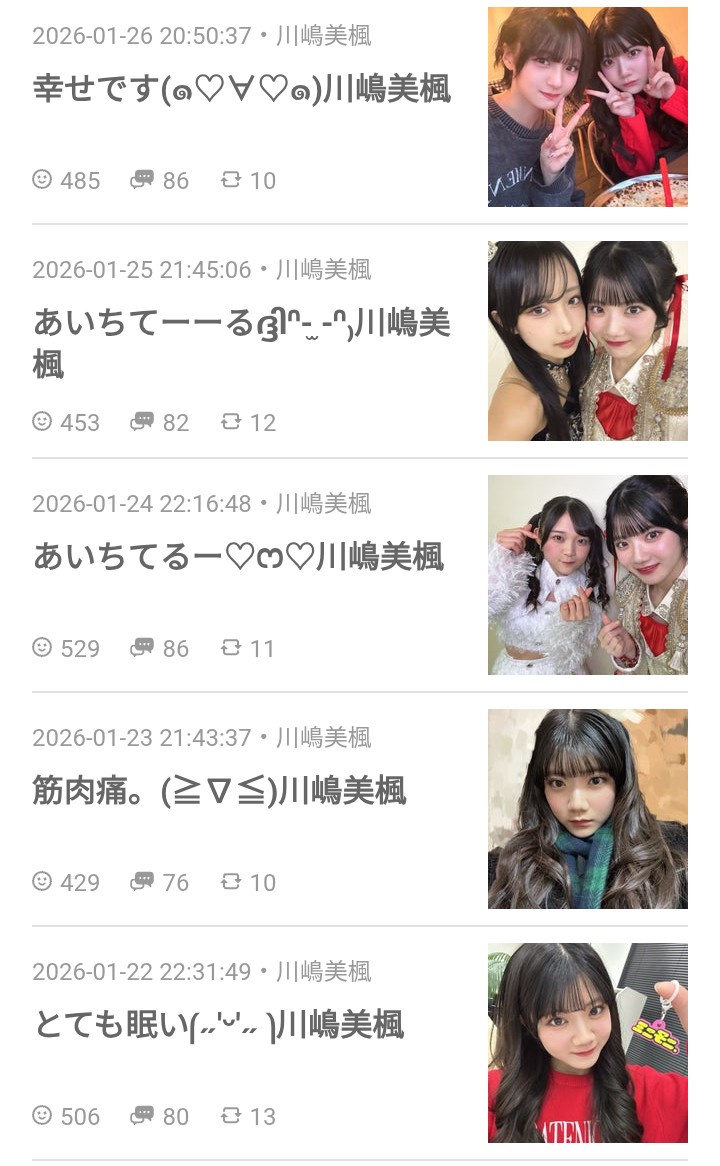
Task: Open the post titled とても眠い
Action: (218, 1025)
